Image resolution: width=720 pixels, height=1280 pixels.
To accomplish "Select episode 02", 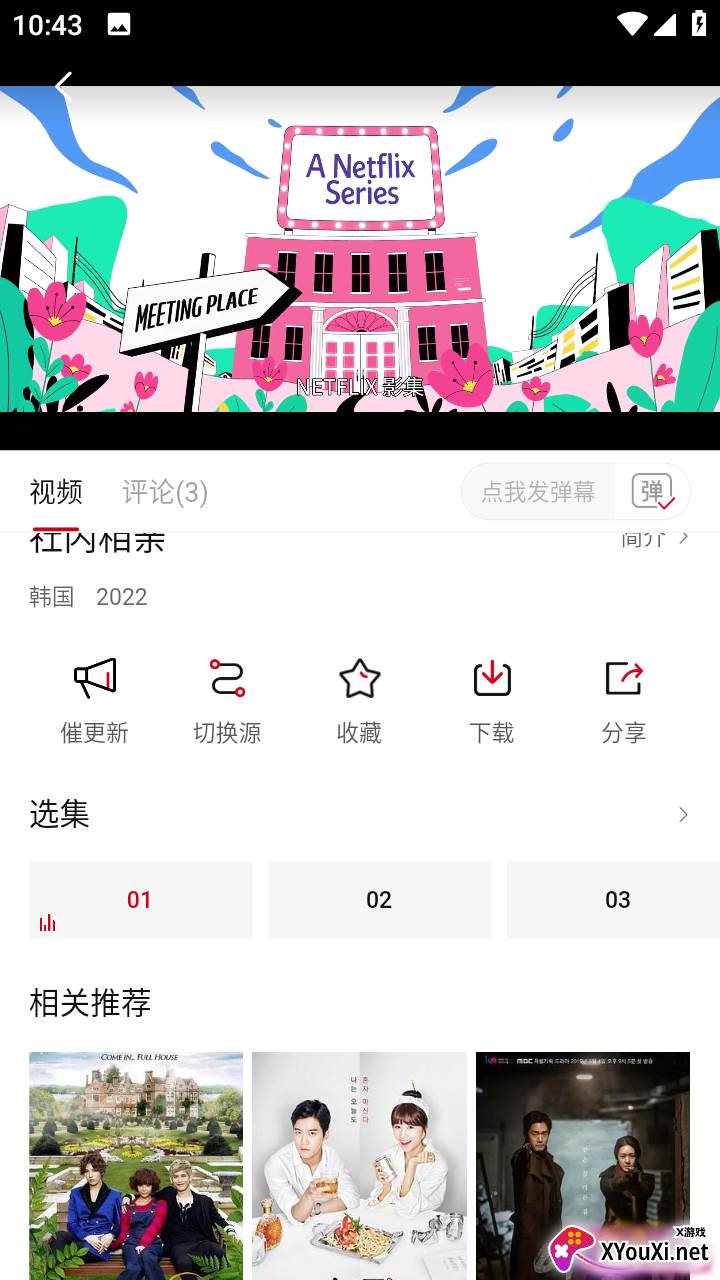I will (x=380, y=900).
